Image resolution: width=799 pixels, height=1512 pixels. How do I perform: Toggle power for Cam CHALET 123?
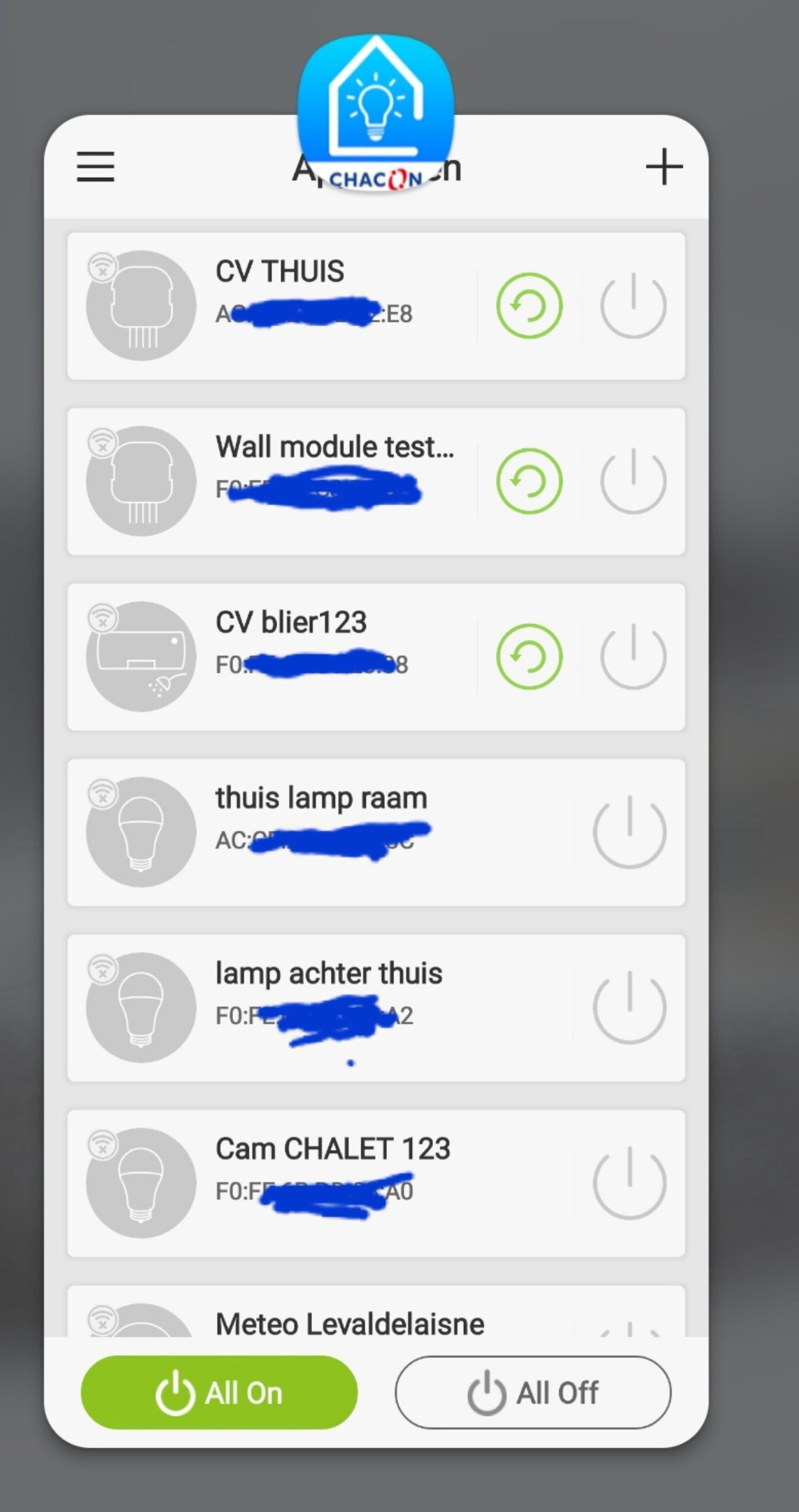coord(629,1183)
